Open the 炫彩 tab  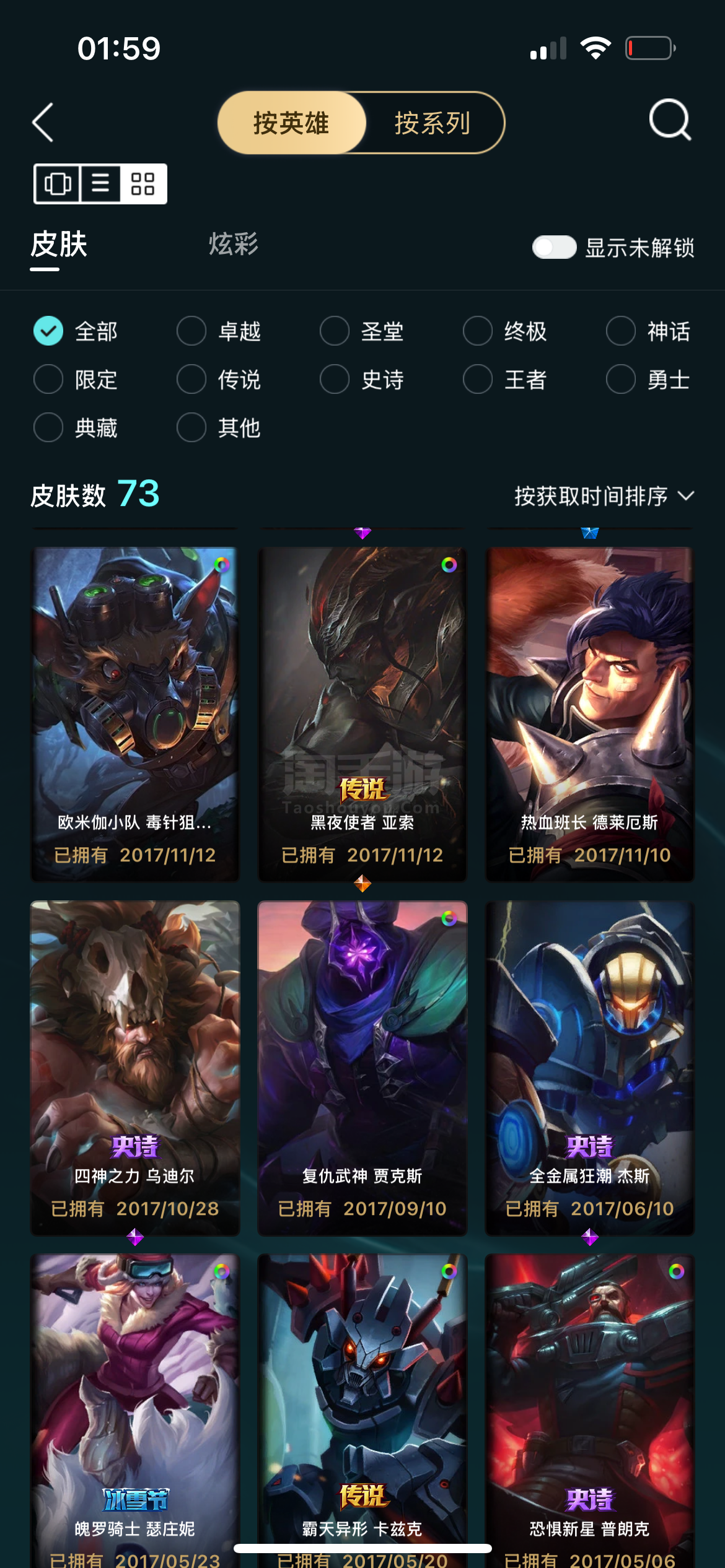point(234,244)
